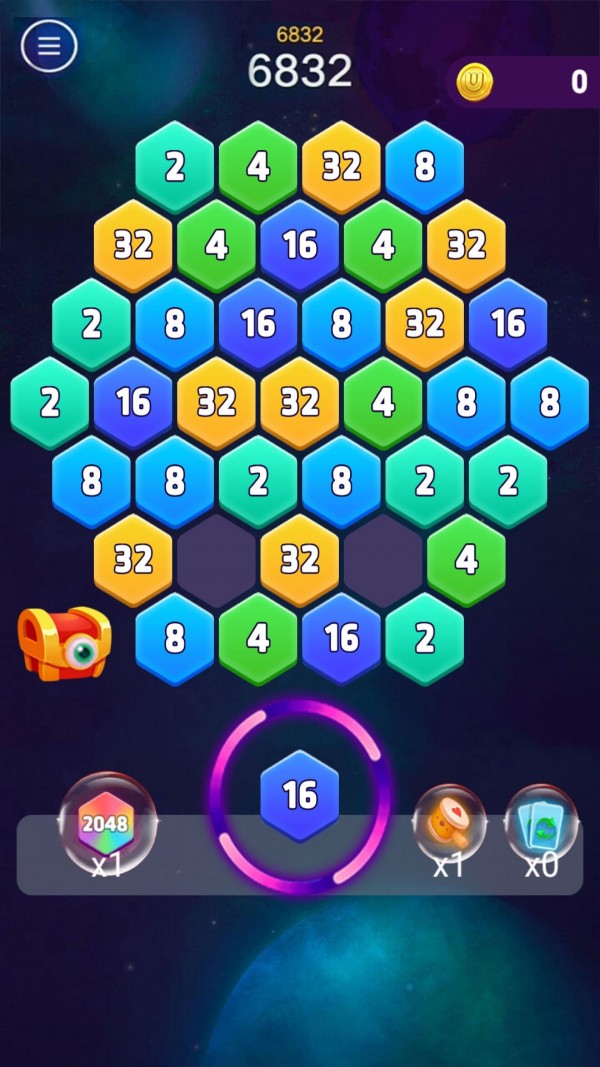600x1067 pixels.
Task: Tap the current 16 tile in the ring
Action: coord(300,795)
